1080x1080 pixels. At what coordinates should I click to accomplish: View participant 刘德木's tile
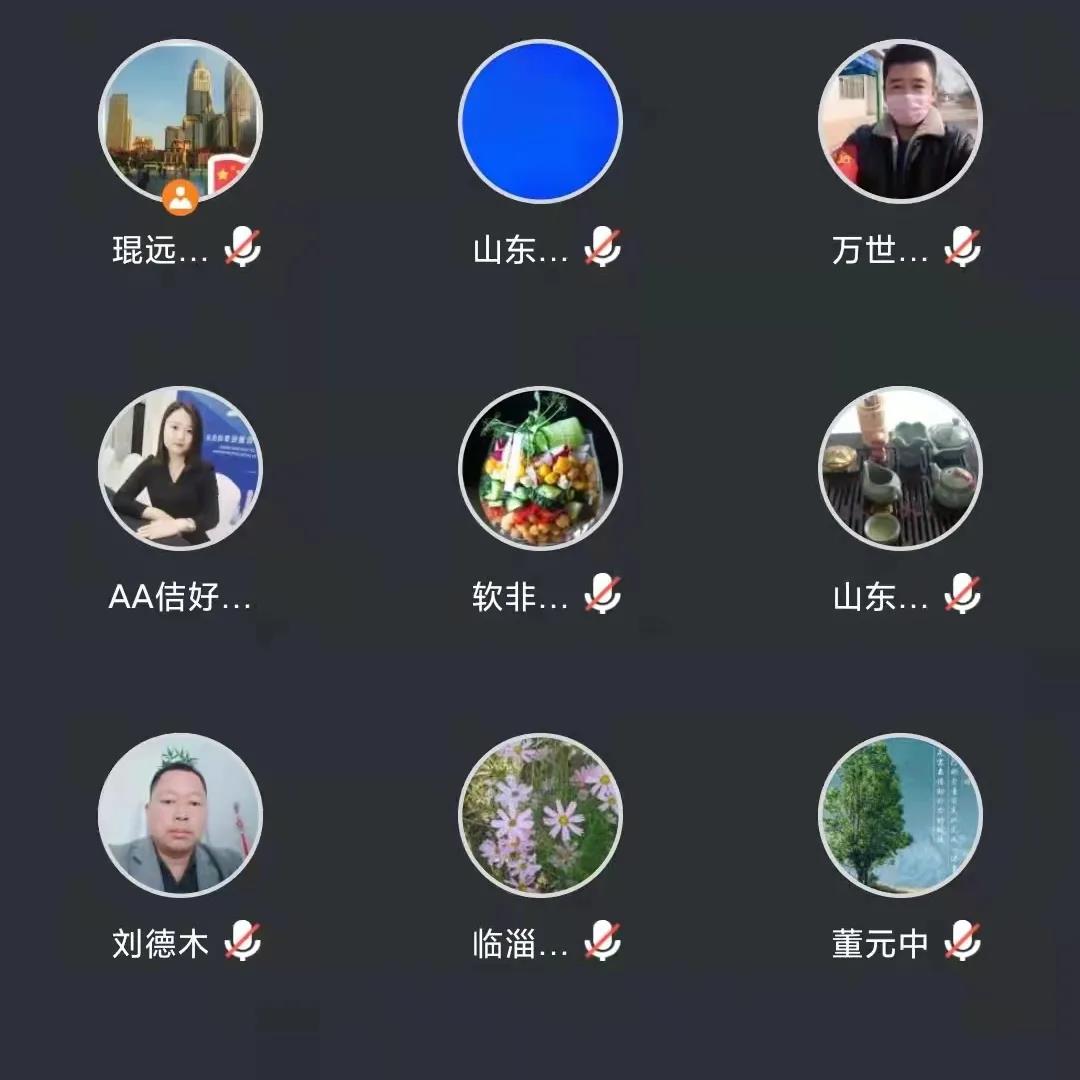[x=180, y=815]
